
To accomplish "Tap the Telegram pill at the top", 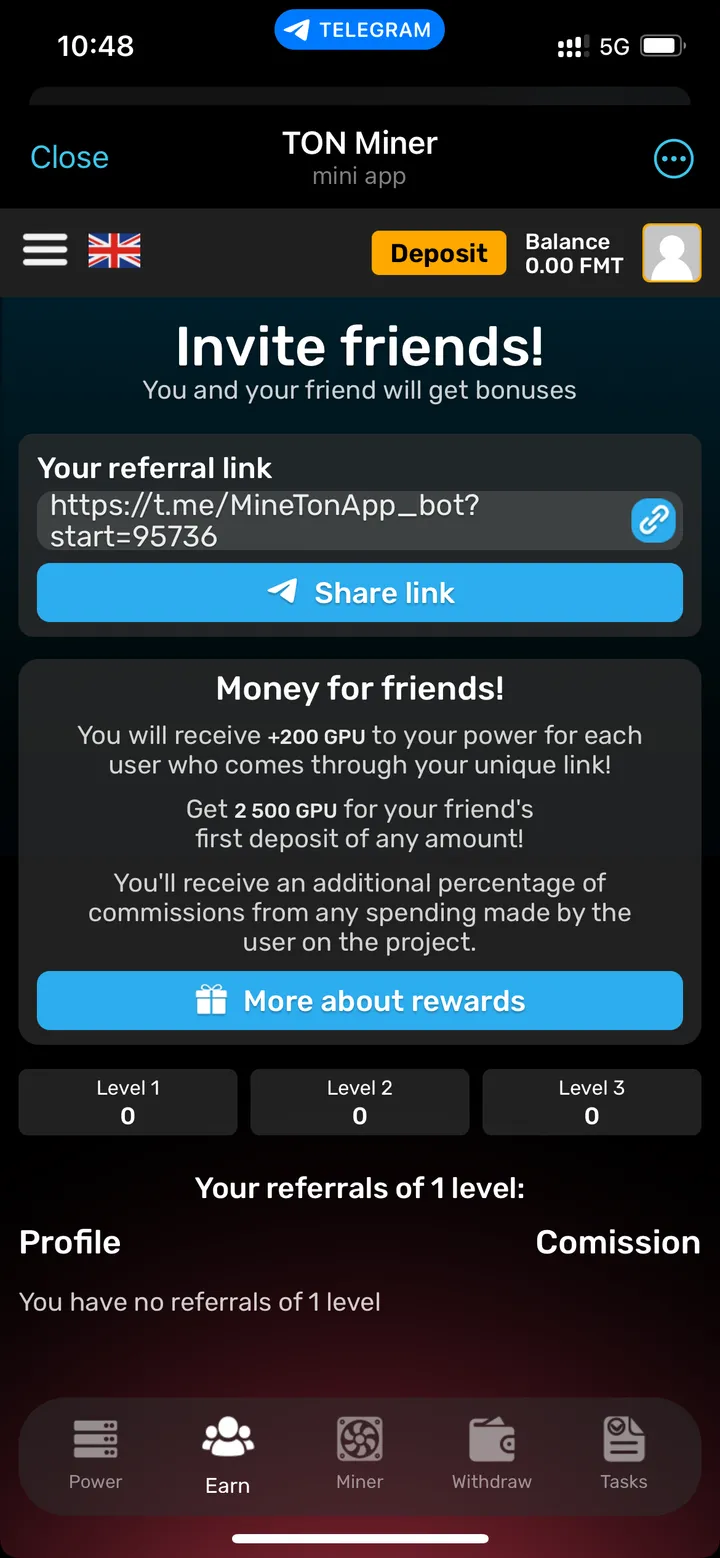I will click(x=359, y=29).
